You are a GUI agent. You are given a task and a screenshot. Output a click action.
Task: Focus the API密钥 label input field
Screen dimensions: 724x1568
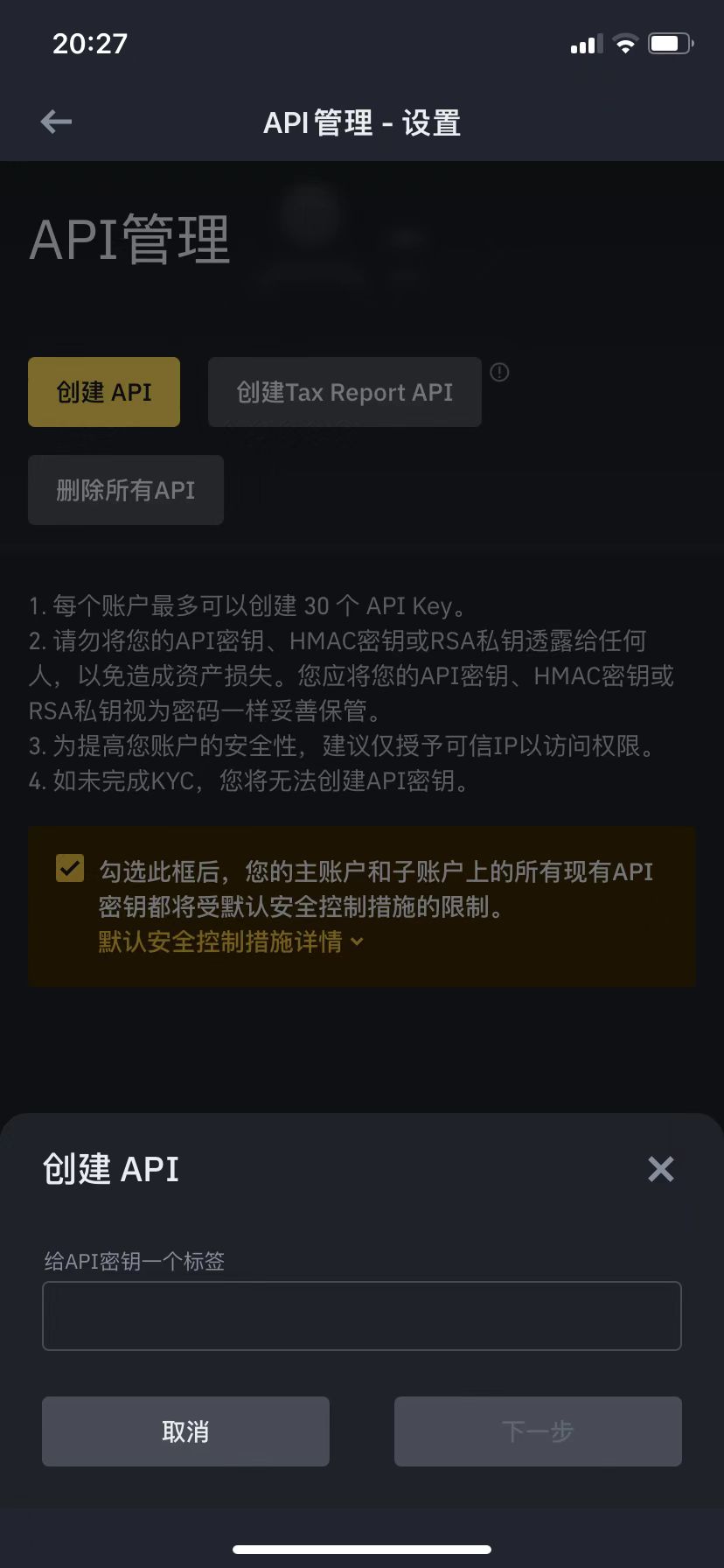[x=361, y=1316]
